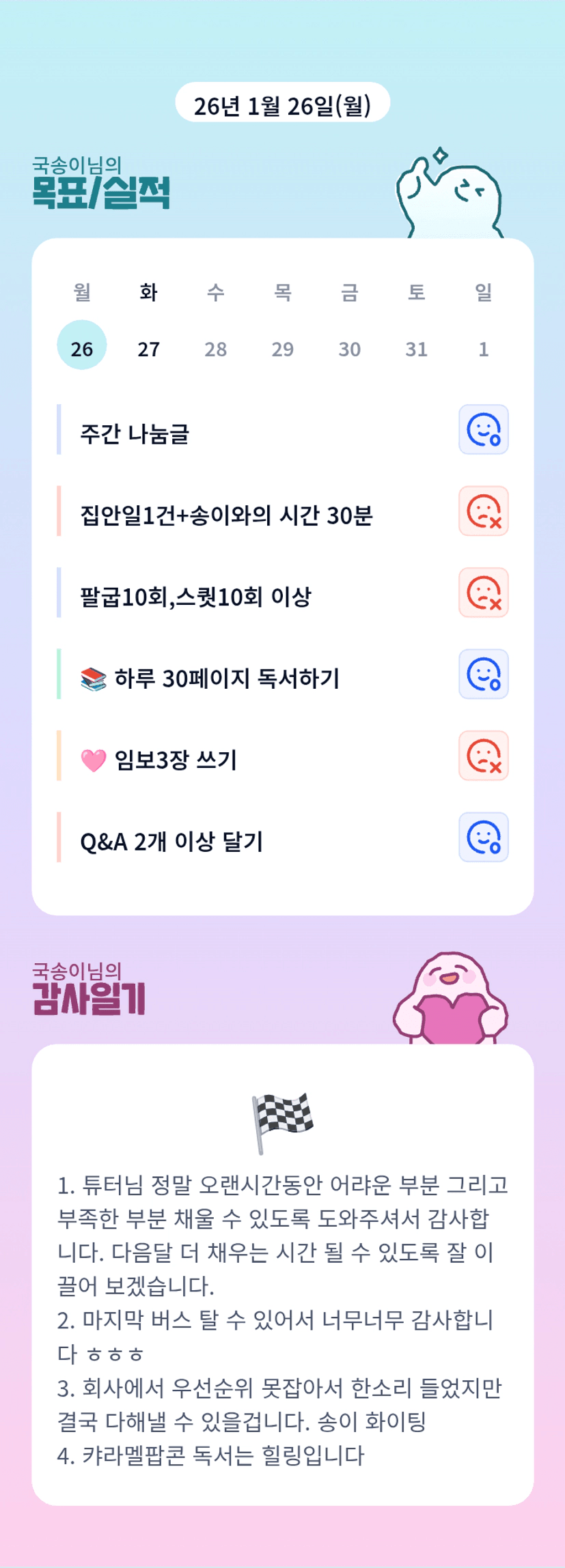Tap the smiley status icon for 주간 나눔글
The height and width of the screenshot is (1568, 565).
pyautogui.click(x=483, y=429)
